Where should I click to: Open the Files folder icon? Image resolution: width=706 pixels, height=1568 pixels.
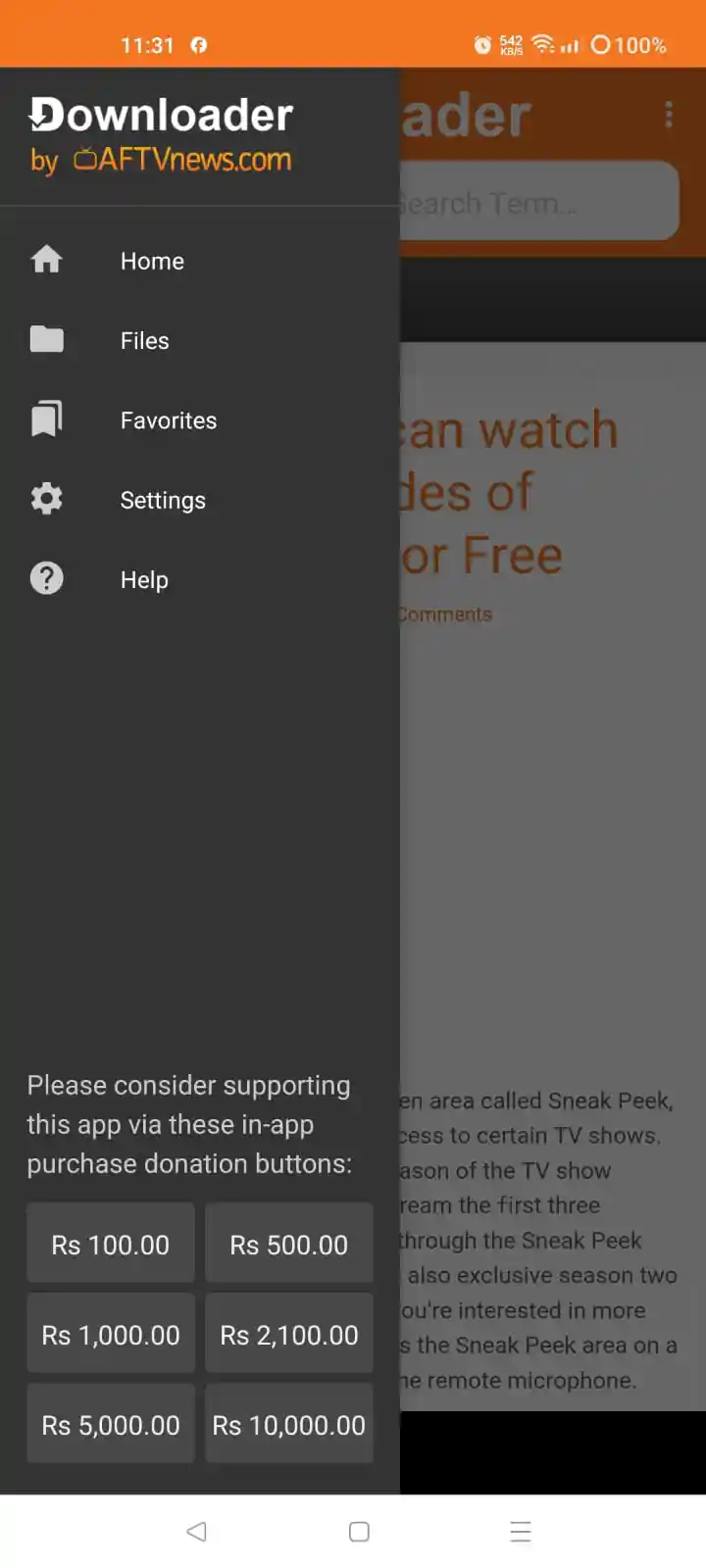(x=46, y=340)
